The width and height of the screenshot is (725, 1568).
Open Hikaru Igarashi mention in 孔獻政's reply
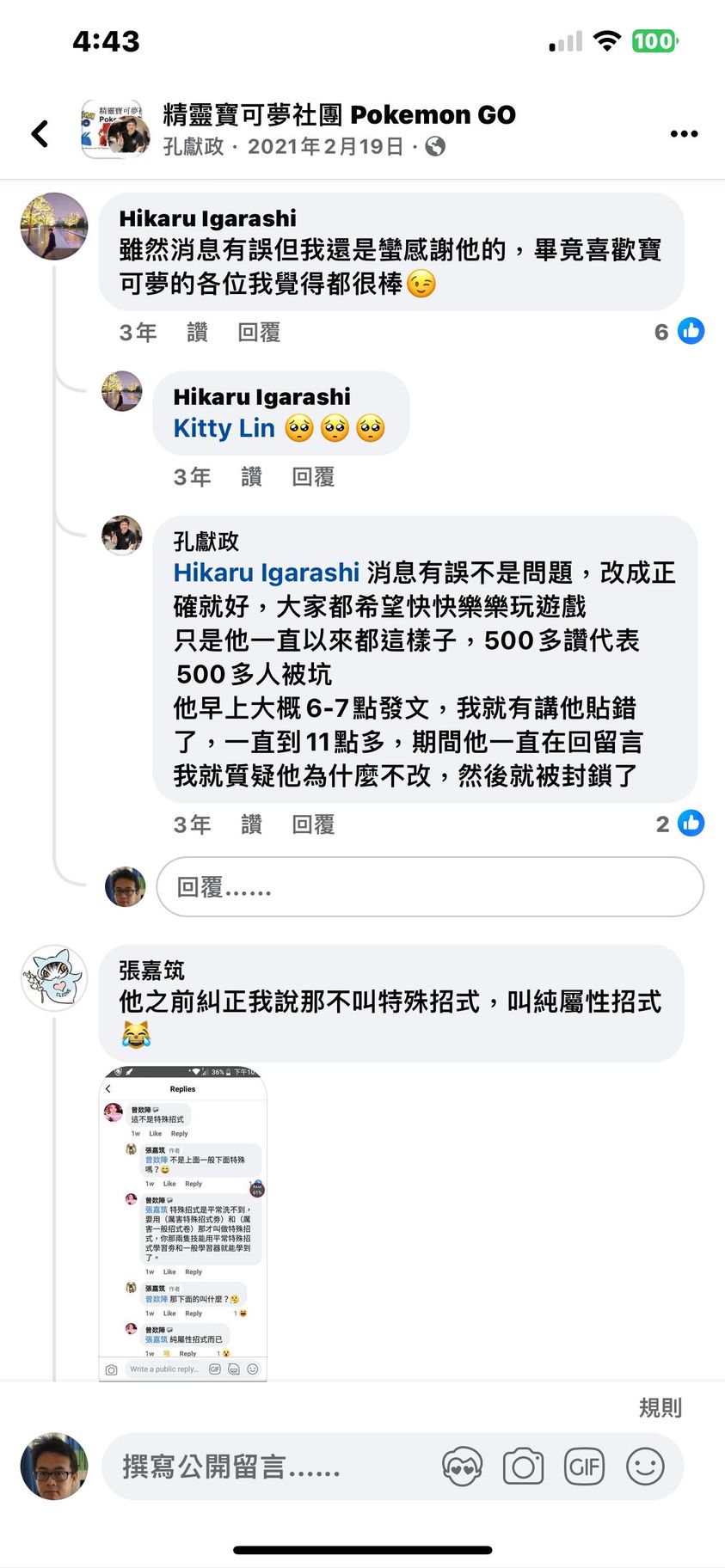click(266, 573)
